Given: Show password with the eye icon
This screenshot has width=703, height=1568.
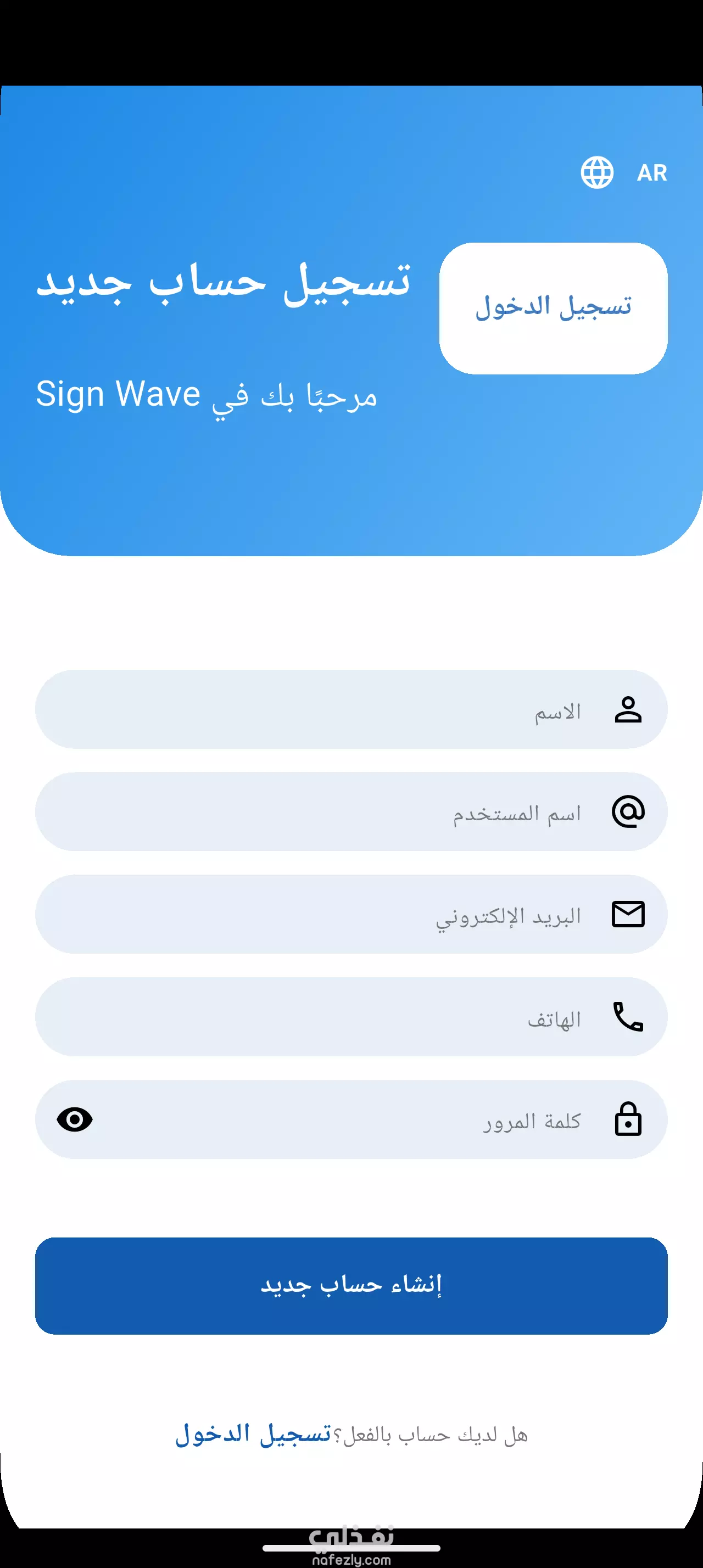Looking at the screenshot, I should click(75, 1119).
